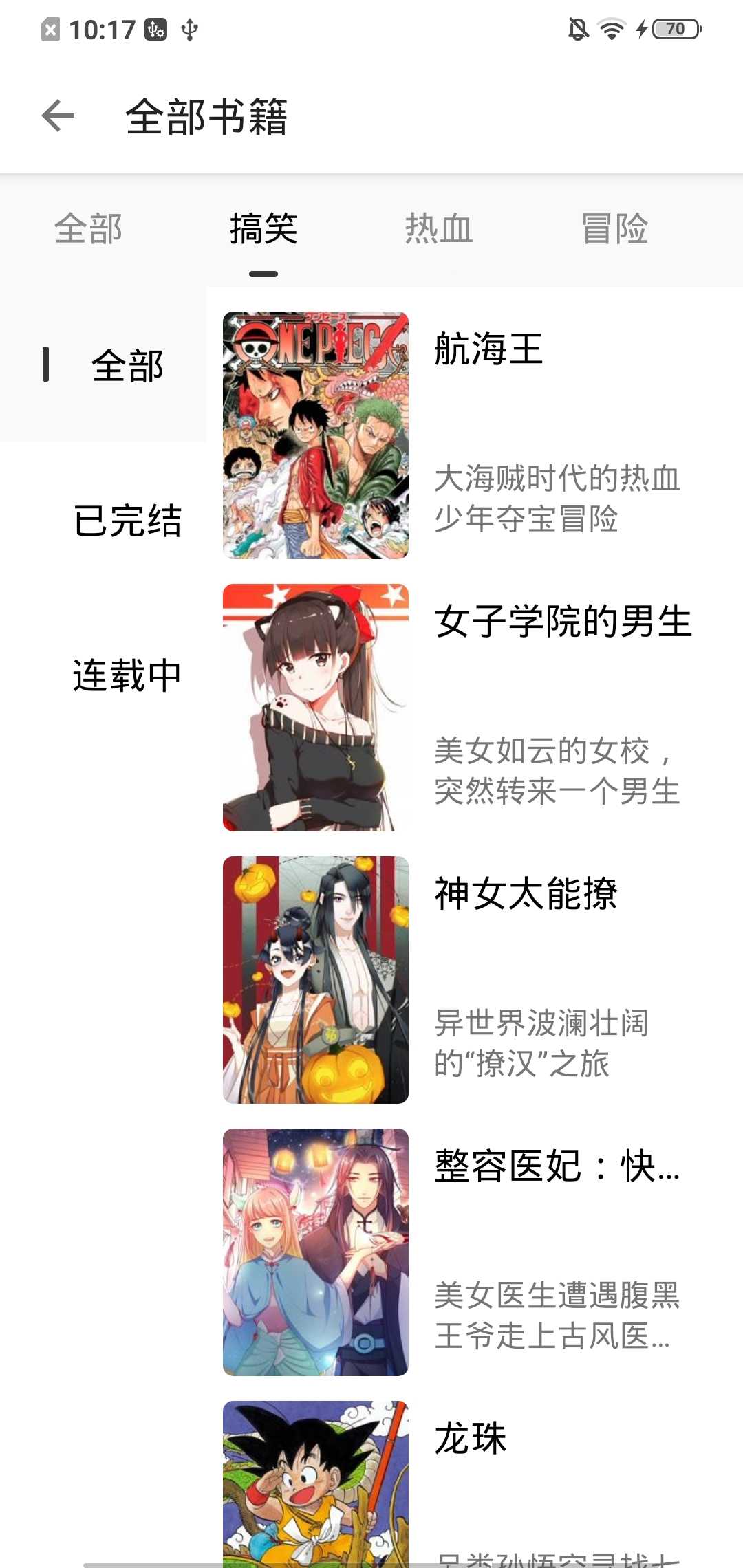The image size is (743, 1568).
Task: Open the comic 航海王
Action: coord(488,351)
